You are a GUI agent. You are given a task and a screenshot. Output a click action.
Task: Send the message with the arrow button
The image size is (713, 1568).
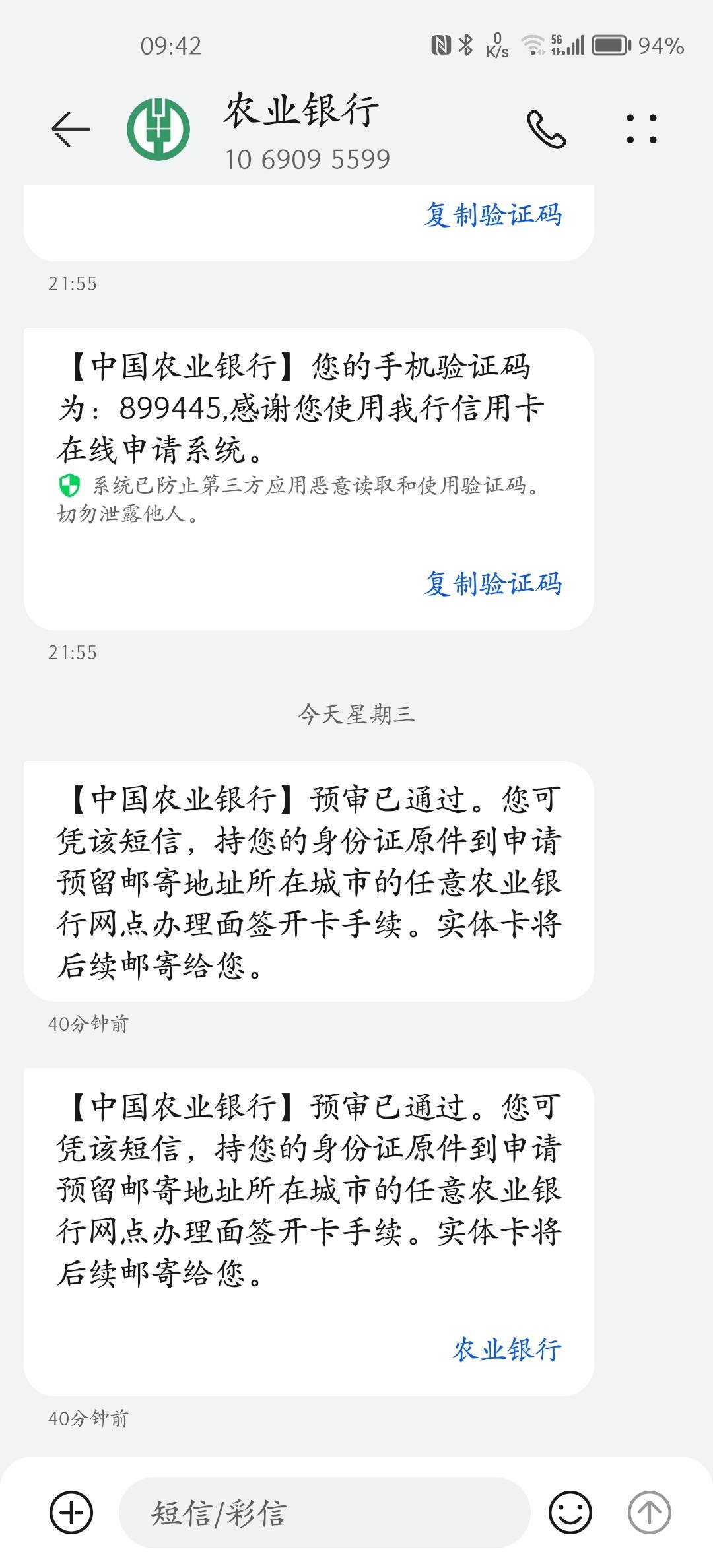click(x=649, y=1512)
